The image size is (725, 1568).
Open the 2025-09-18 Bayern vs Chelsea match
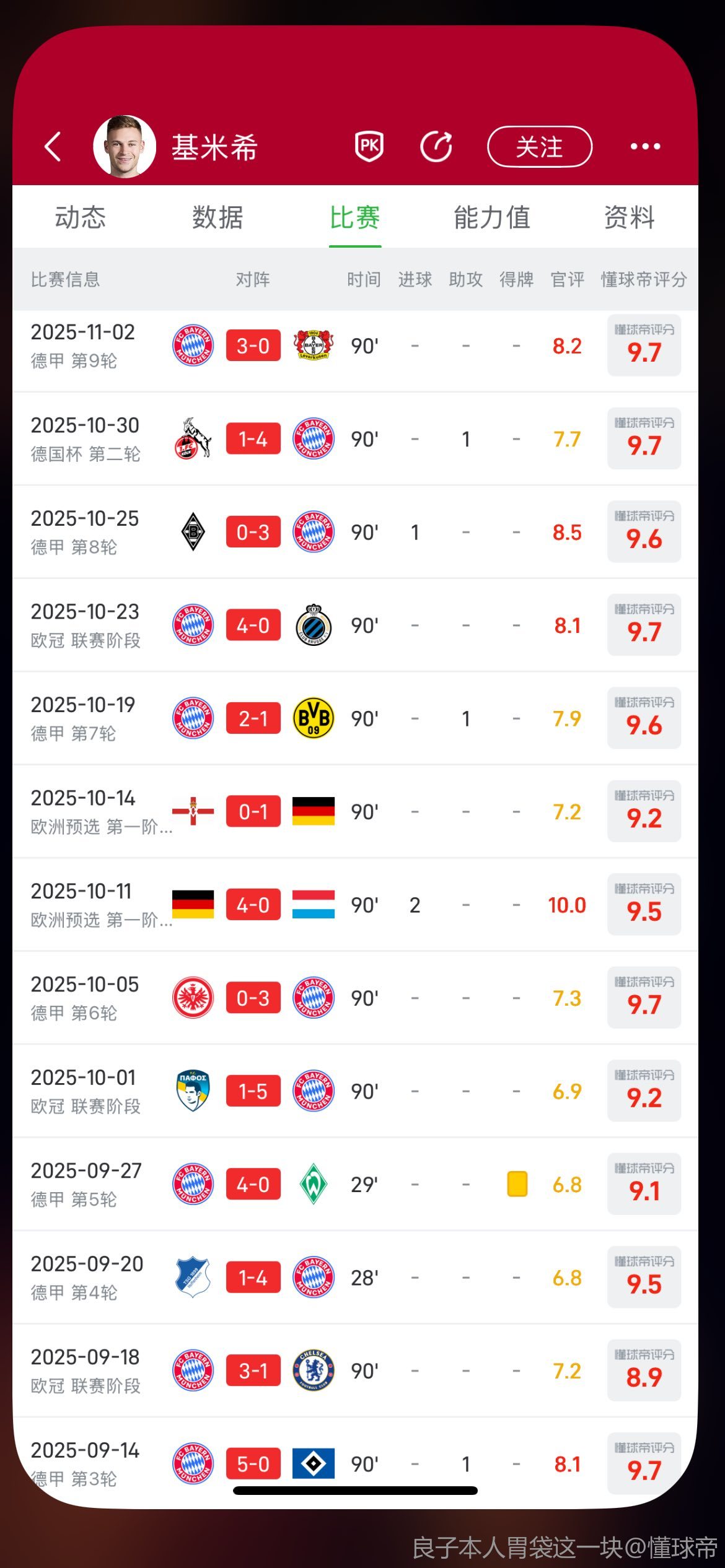(x=253, y=1370)
